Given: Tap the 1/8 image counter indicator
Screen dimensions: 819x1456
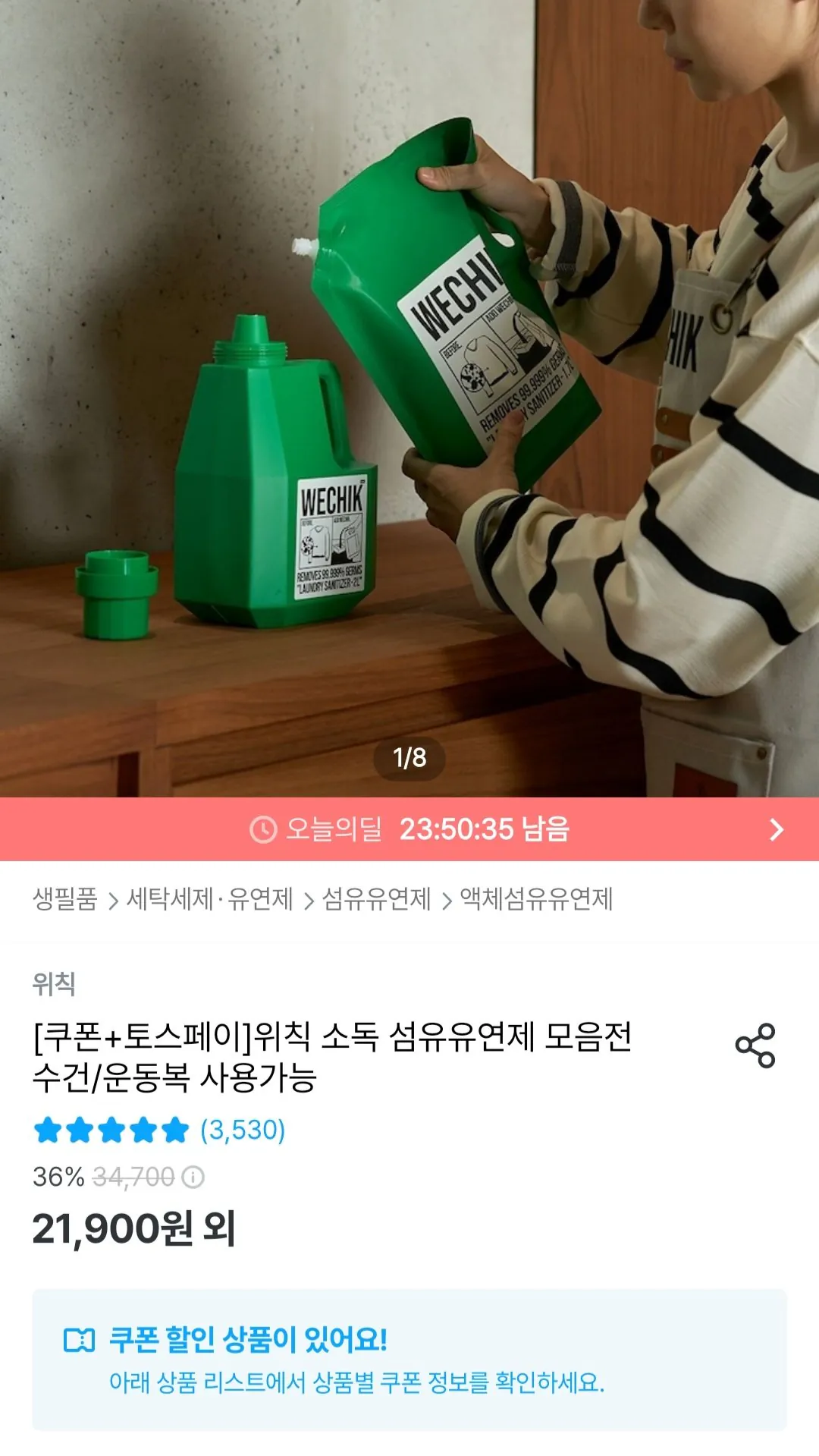Looking at the screenshot, I should click(409, 755).
